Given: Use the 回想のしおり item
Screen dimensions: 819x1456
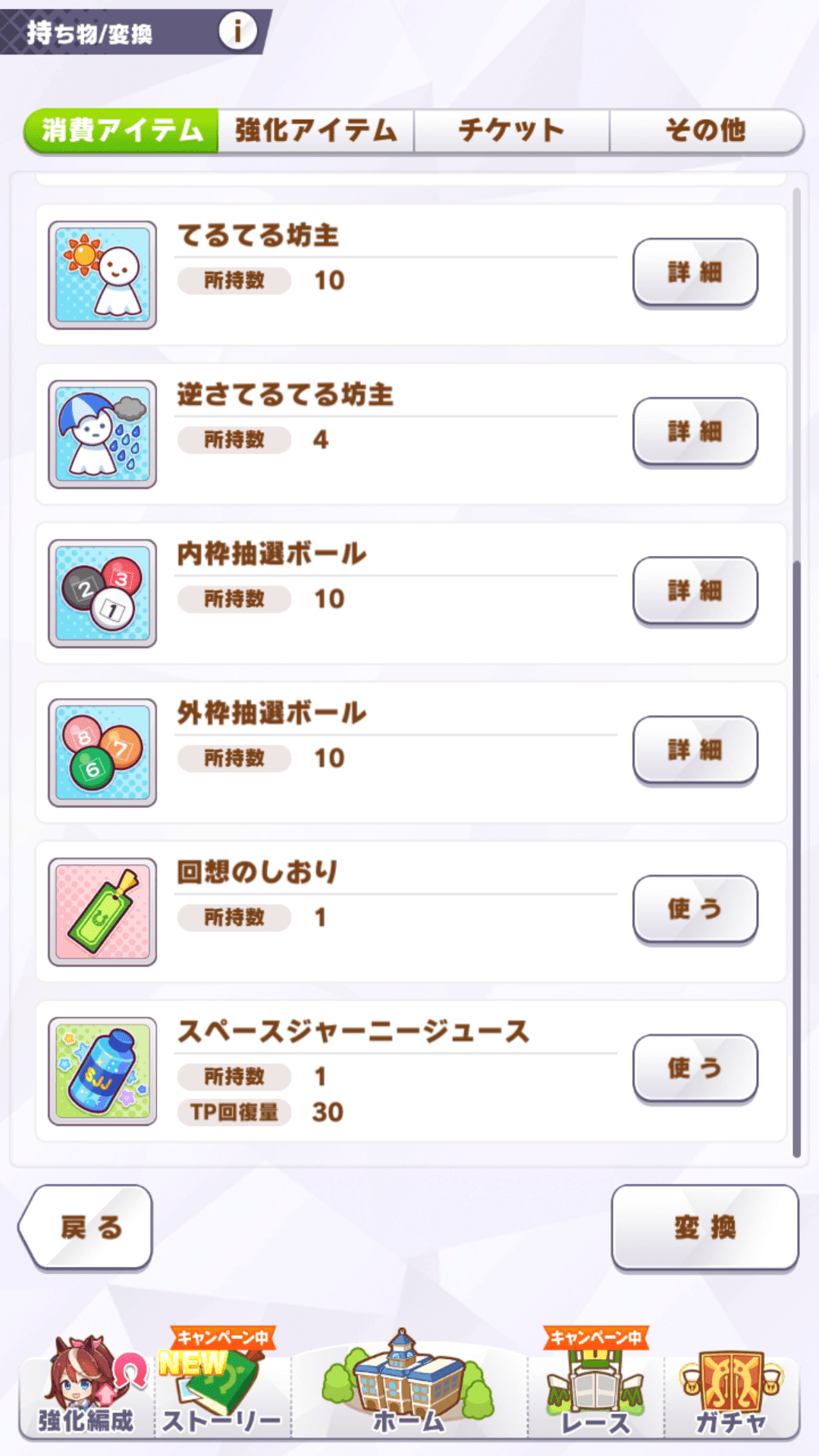Looking at the screenshot, I should (695, 909).
